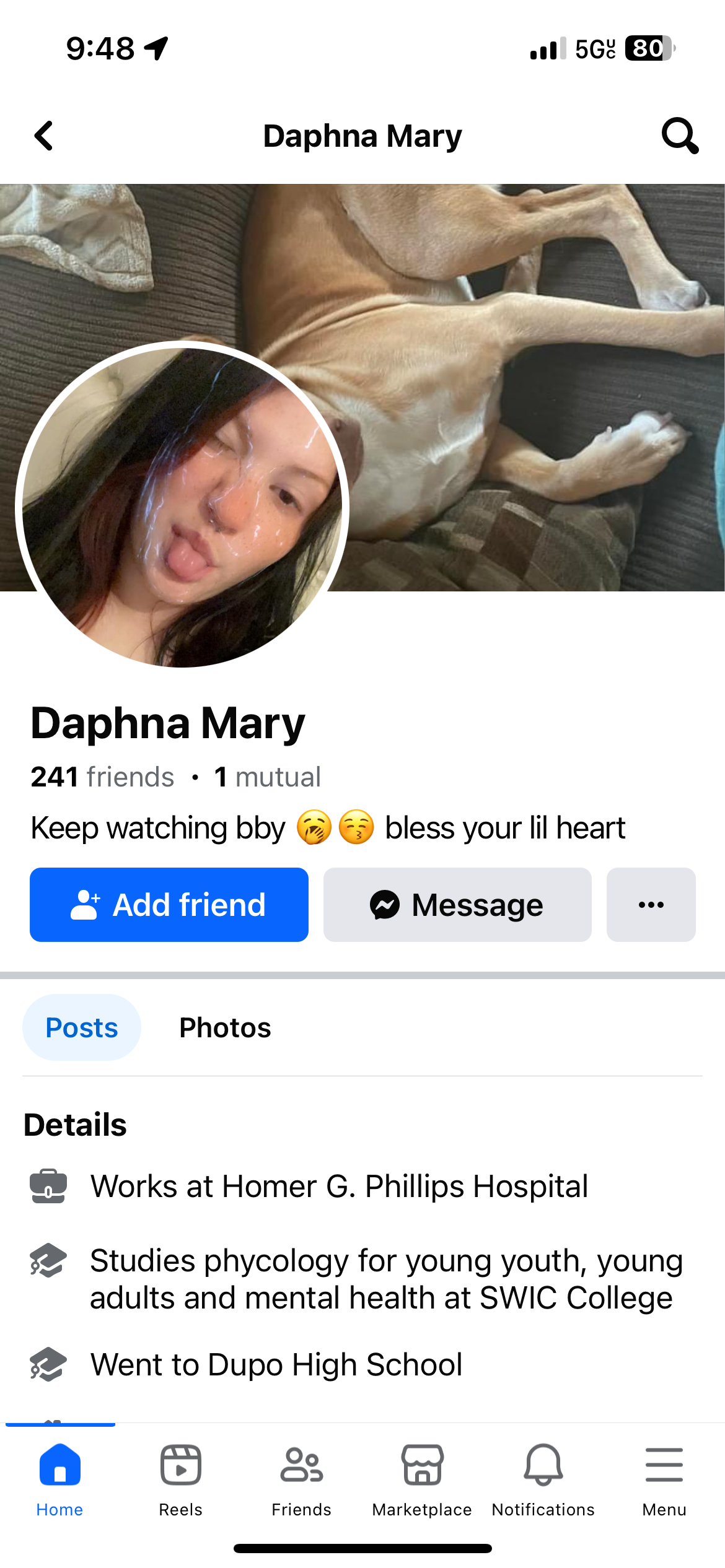The height and width of the screenshot is (1568, 725).
Task: Open the Dupo High School detail
Action: [x=276, y=1364]
